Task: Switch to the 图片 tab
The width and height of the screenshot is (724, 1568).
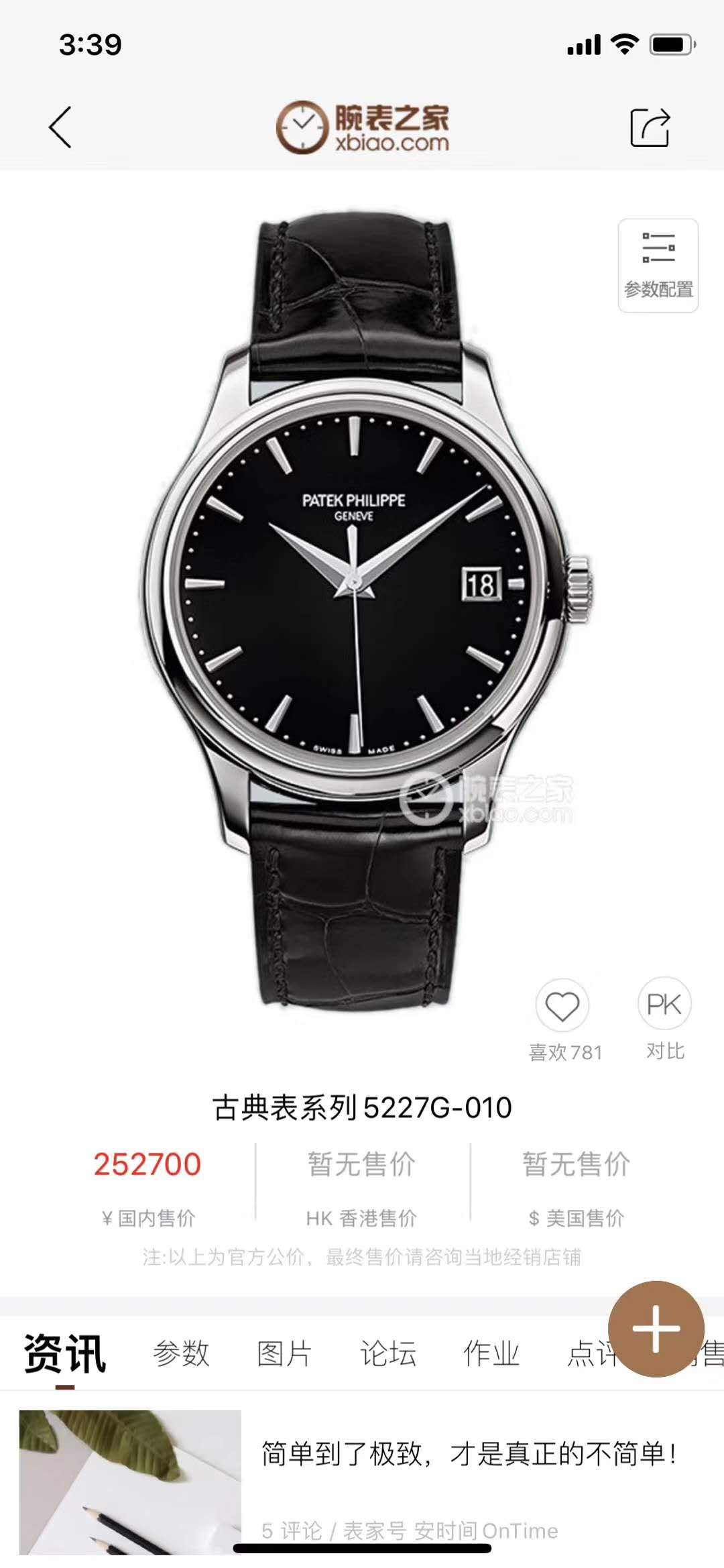Action: (284, 1353)
